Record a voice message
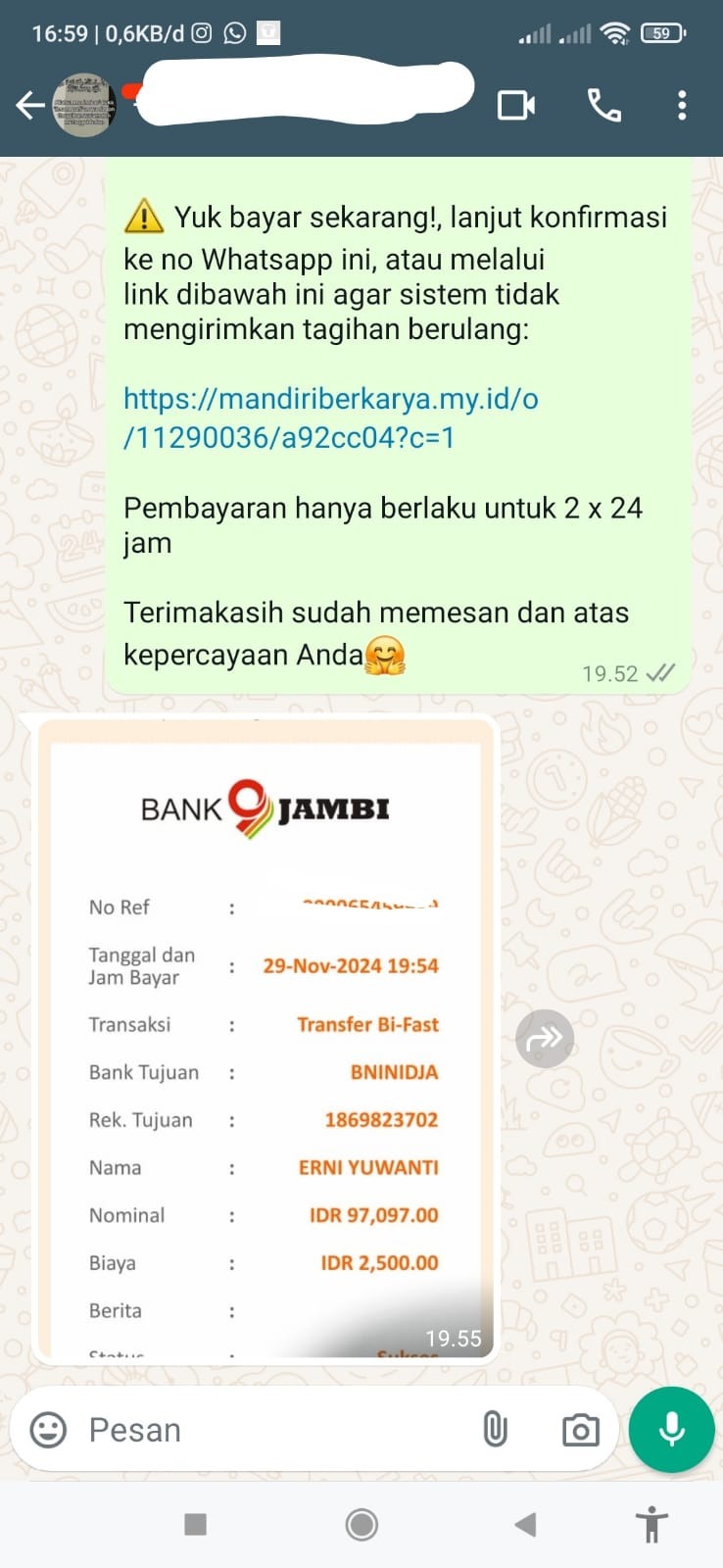 tap(672, 1430)
